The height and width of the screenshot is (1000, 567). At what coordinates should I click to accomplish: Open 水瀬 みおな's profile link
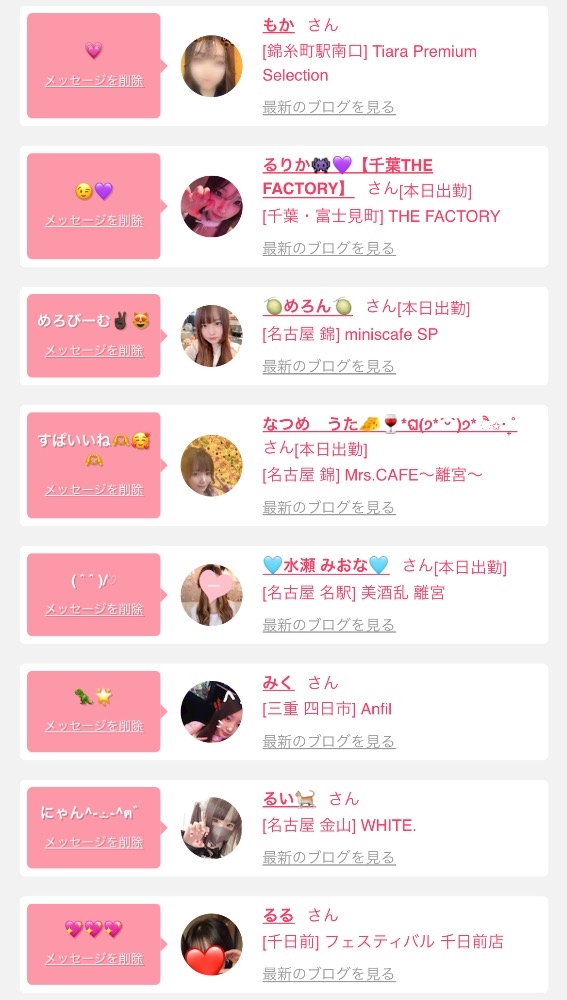pos(325,565)
